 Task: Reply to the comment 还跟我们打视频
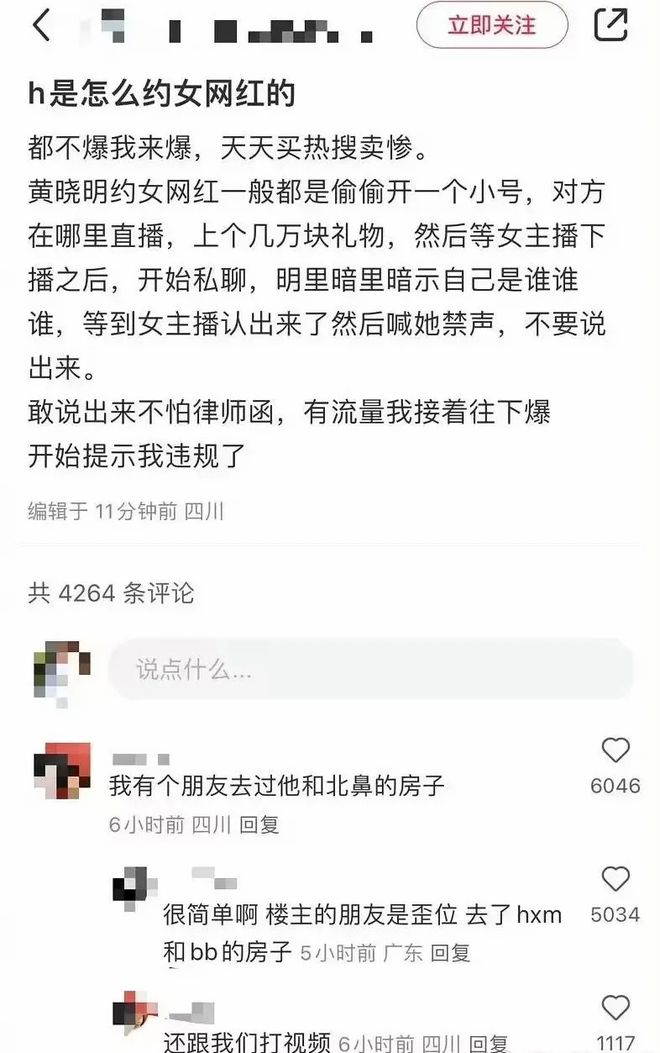point(488,1043)
